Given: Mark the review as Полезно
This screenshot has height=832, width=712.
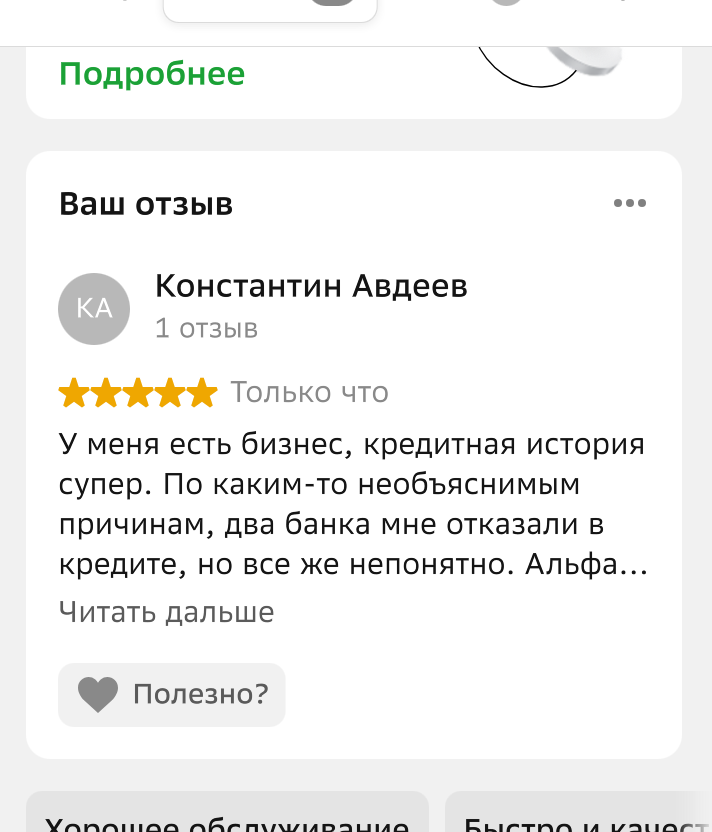Looking at the screenshot, I should 172,694.
